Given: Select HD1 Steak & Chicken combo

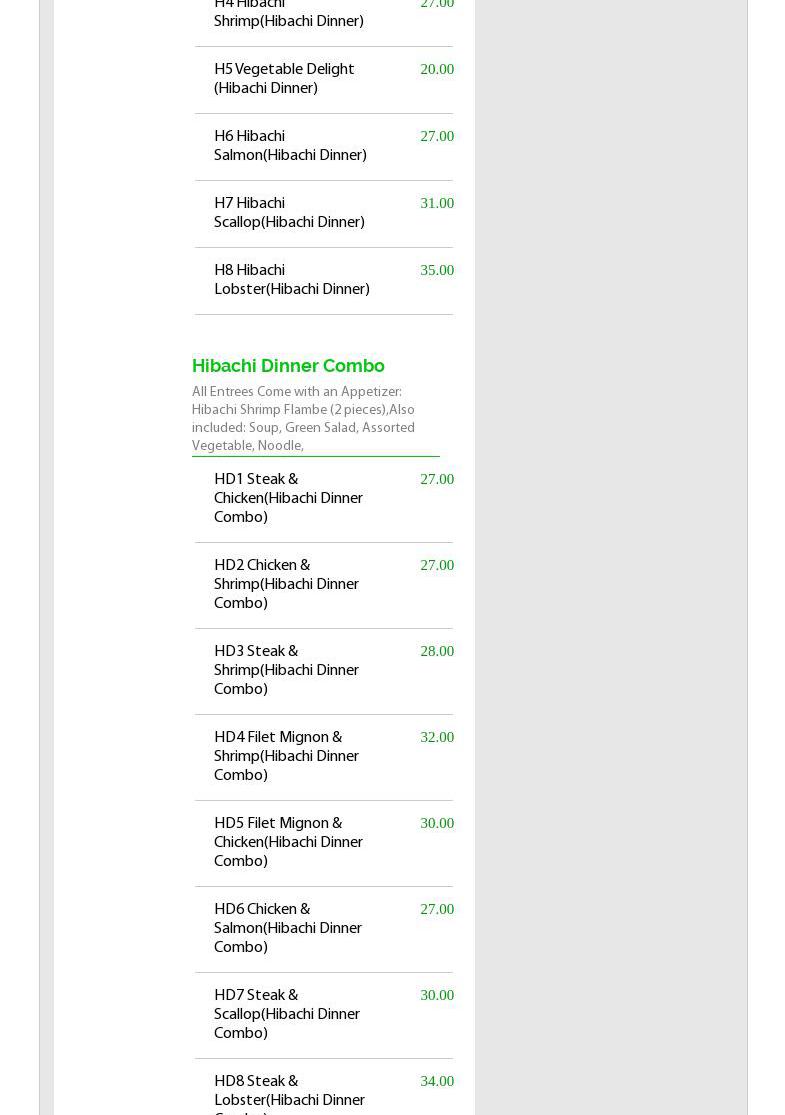Looking at the screenshot, I should point(288,498).
